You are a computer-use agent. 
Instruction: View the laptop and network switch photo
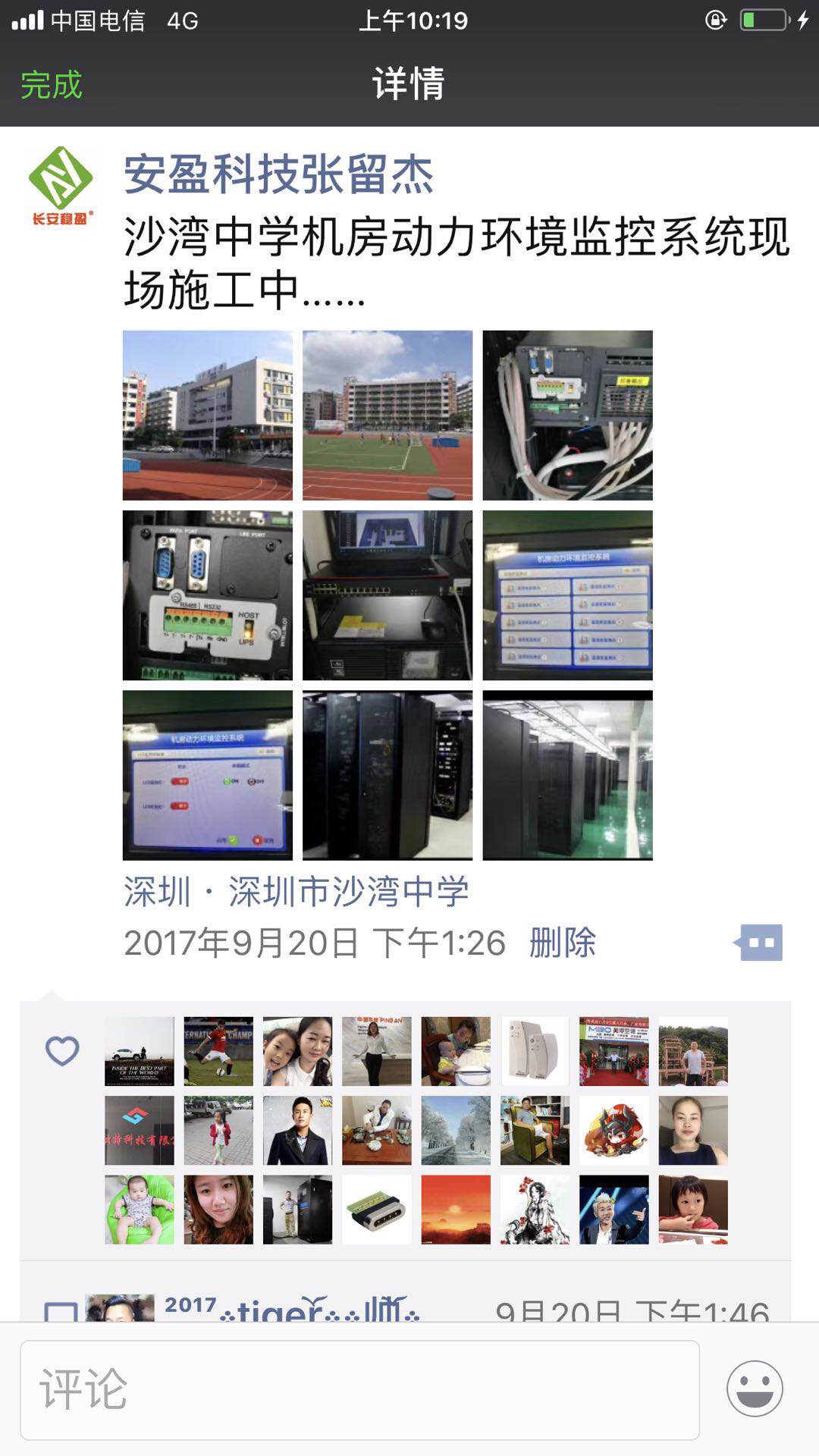[x=388, y=595]
